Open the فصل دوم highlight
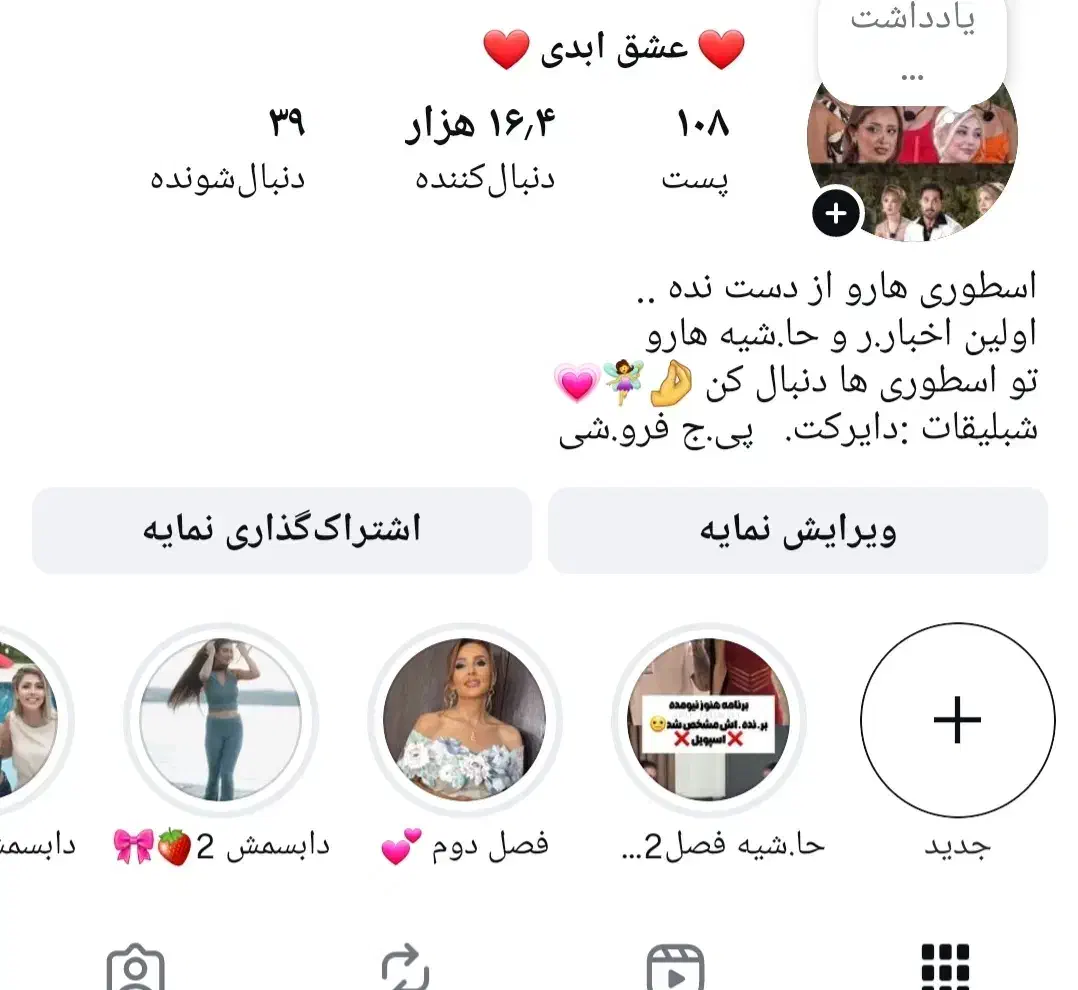 [465, 720]
